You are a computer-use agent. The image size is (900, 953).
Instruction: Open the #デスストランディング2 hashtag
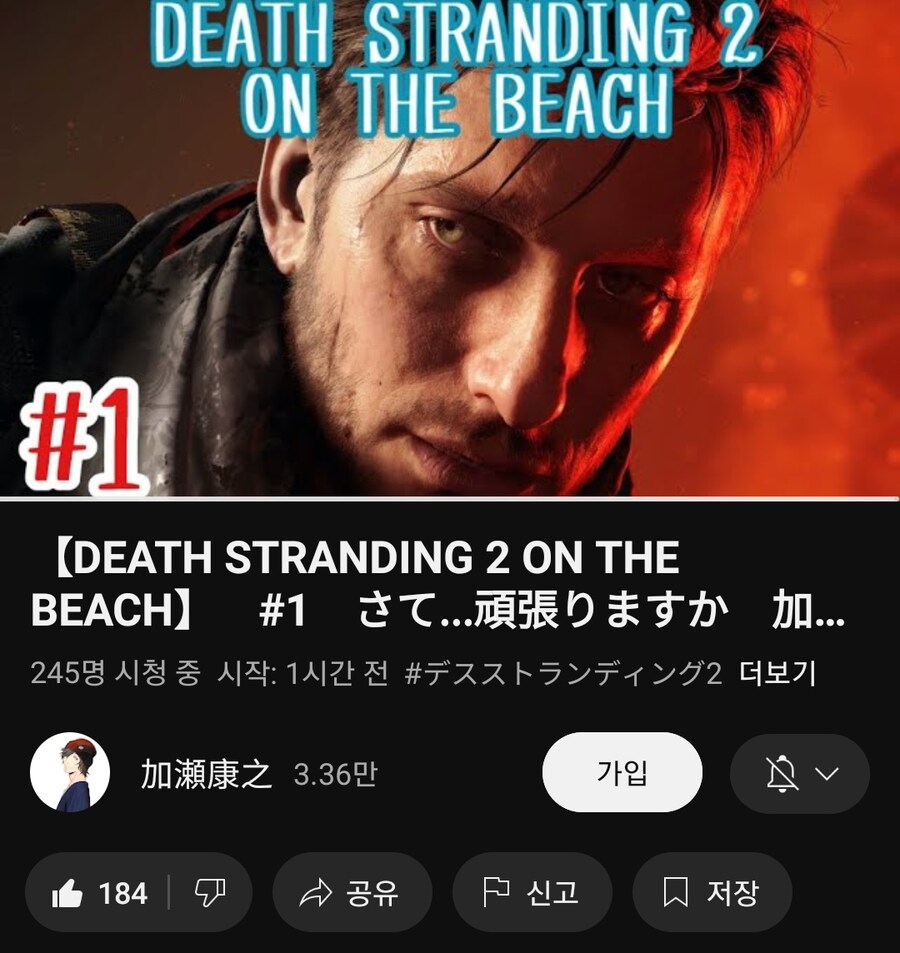pyautogui.click(x=563, y=673)
